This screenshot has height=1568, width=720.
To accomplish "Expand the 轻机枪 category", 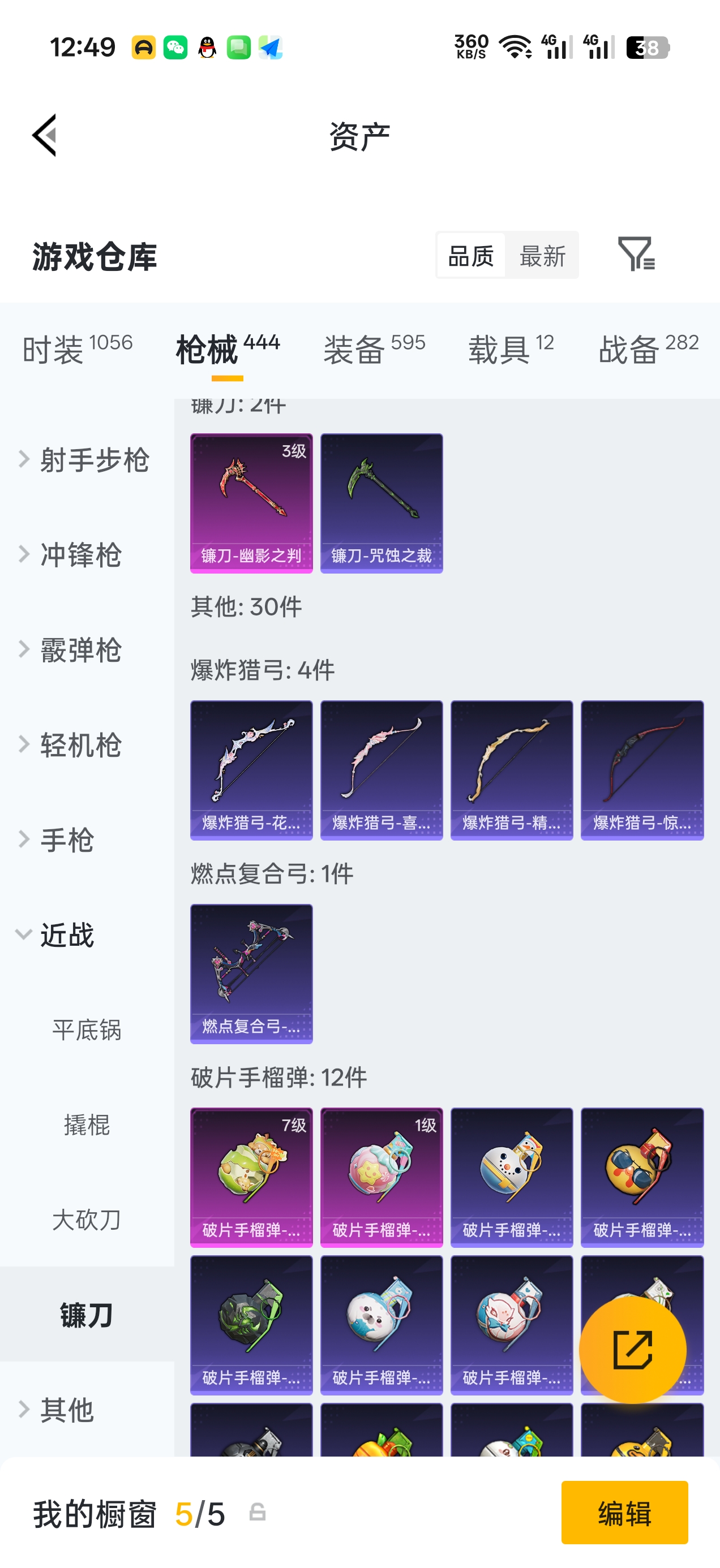I will 81,745.
